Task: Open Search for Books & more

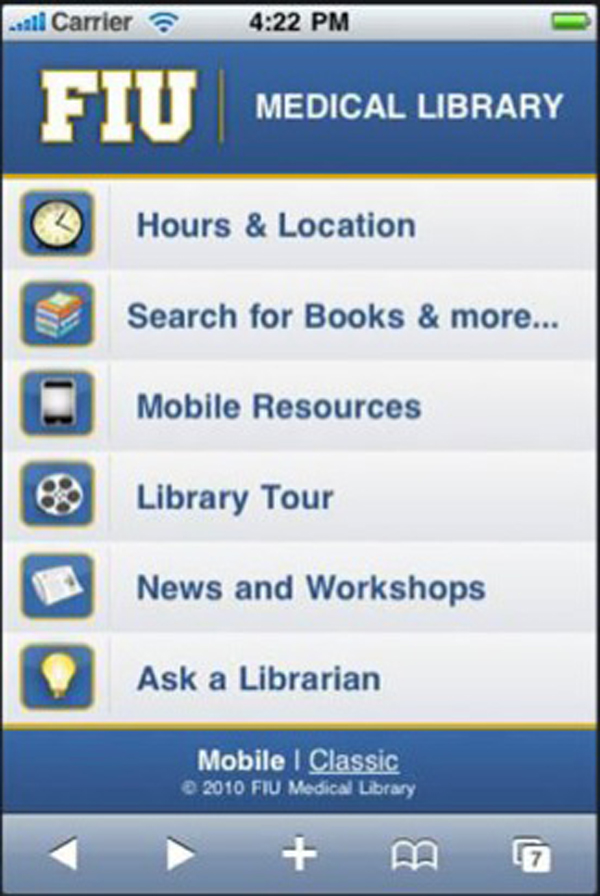Action: coord(341,316)
